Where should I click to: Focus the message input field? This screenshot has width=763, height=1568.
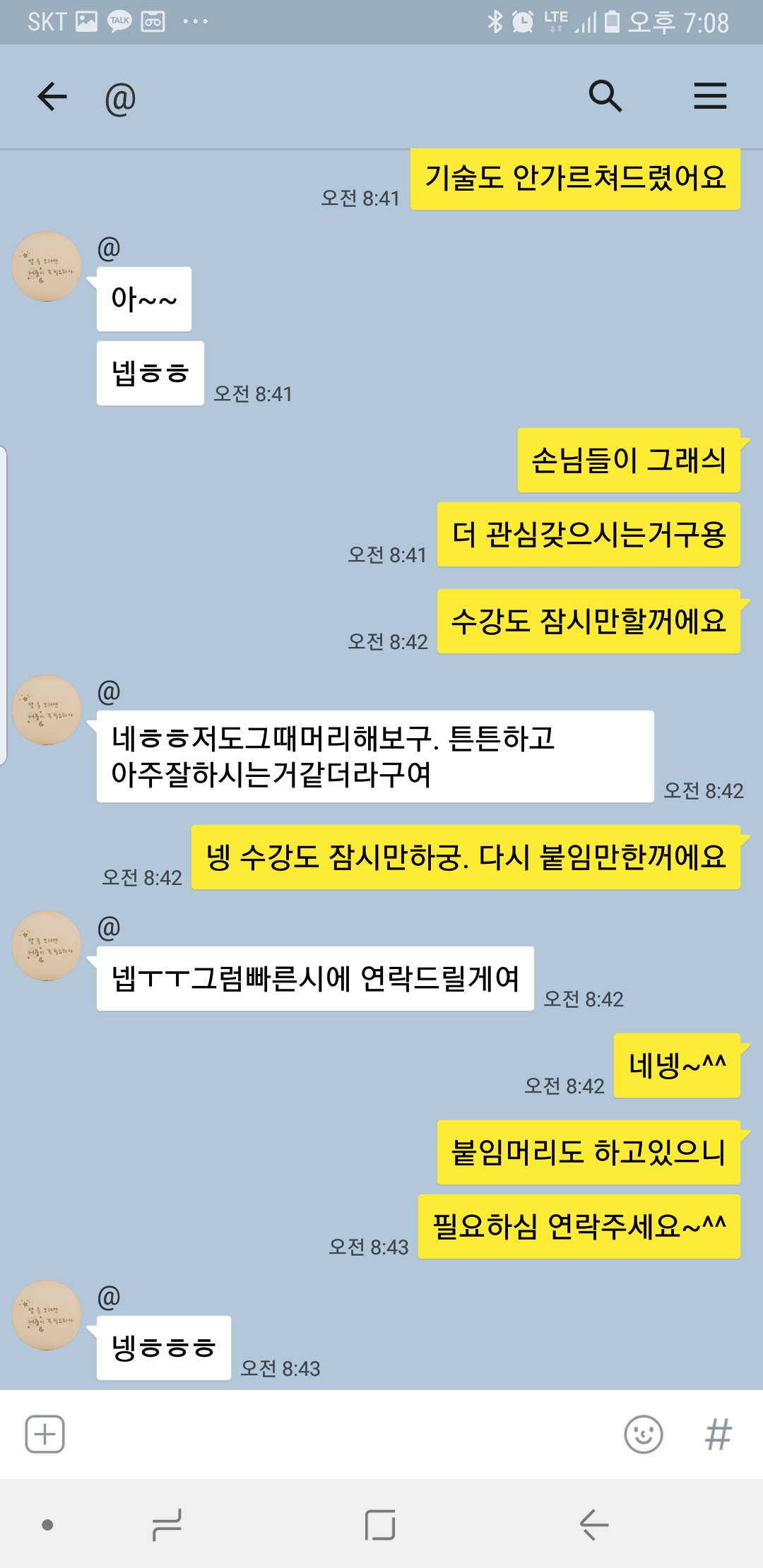tap(339, 1435)
